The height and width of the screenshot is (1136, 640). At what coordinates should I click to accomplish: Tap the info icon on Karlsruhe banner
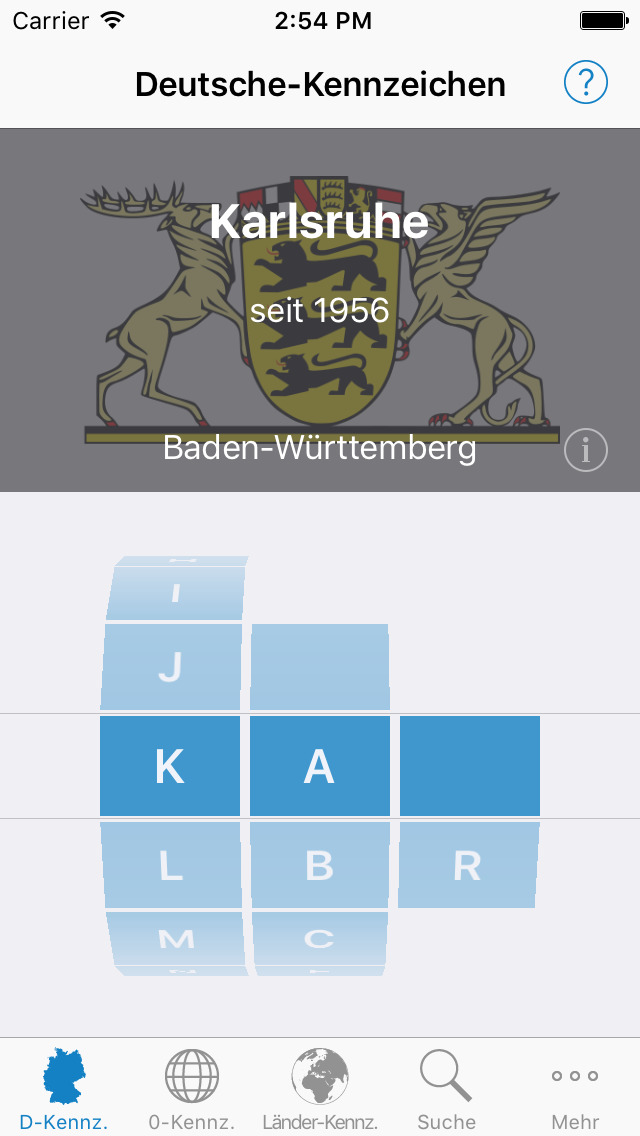pos(586,450)
